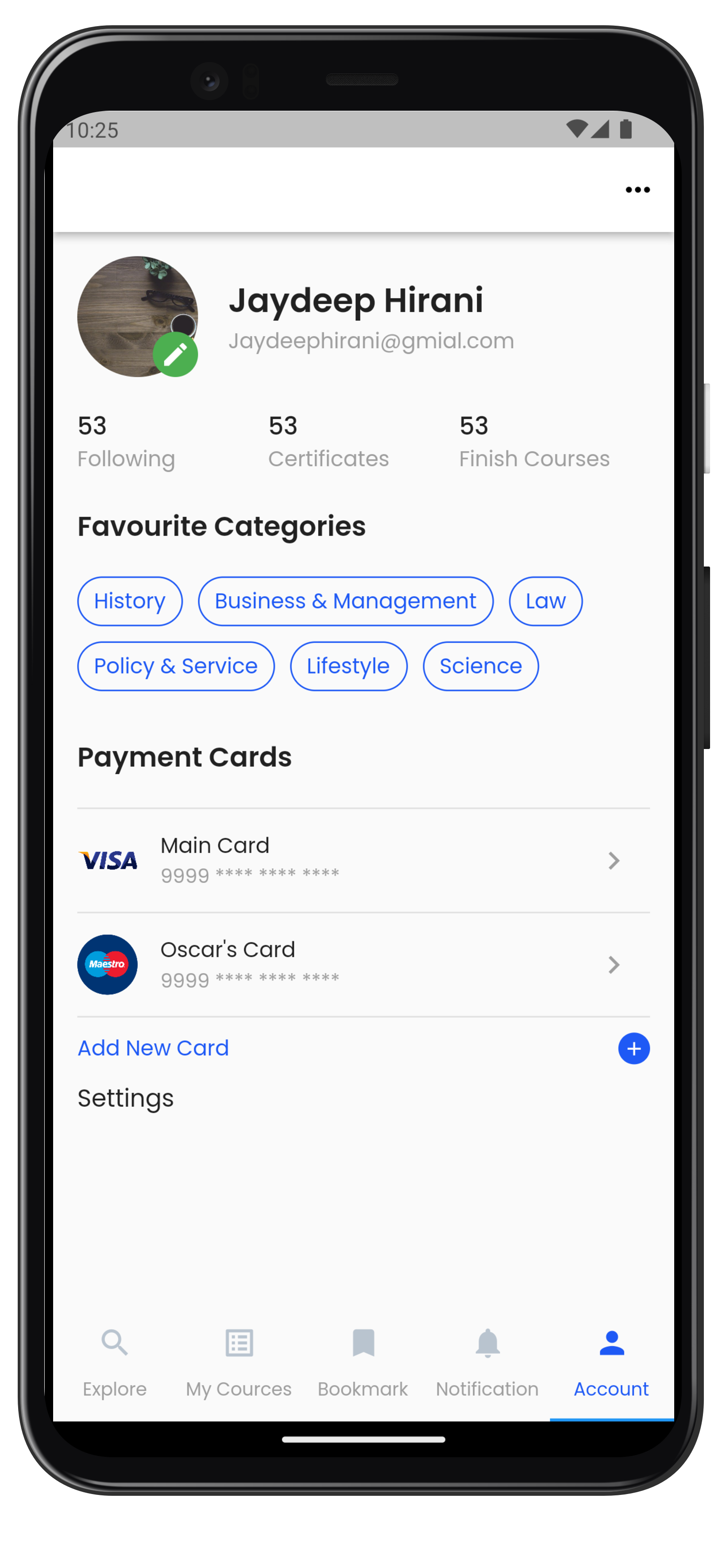
Task: Switch to the Notification tab
Action: coord(487,1363)
